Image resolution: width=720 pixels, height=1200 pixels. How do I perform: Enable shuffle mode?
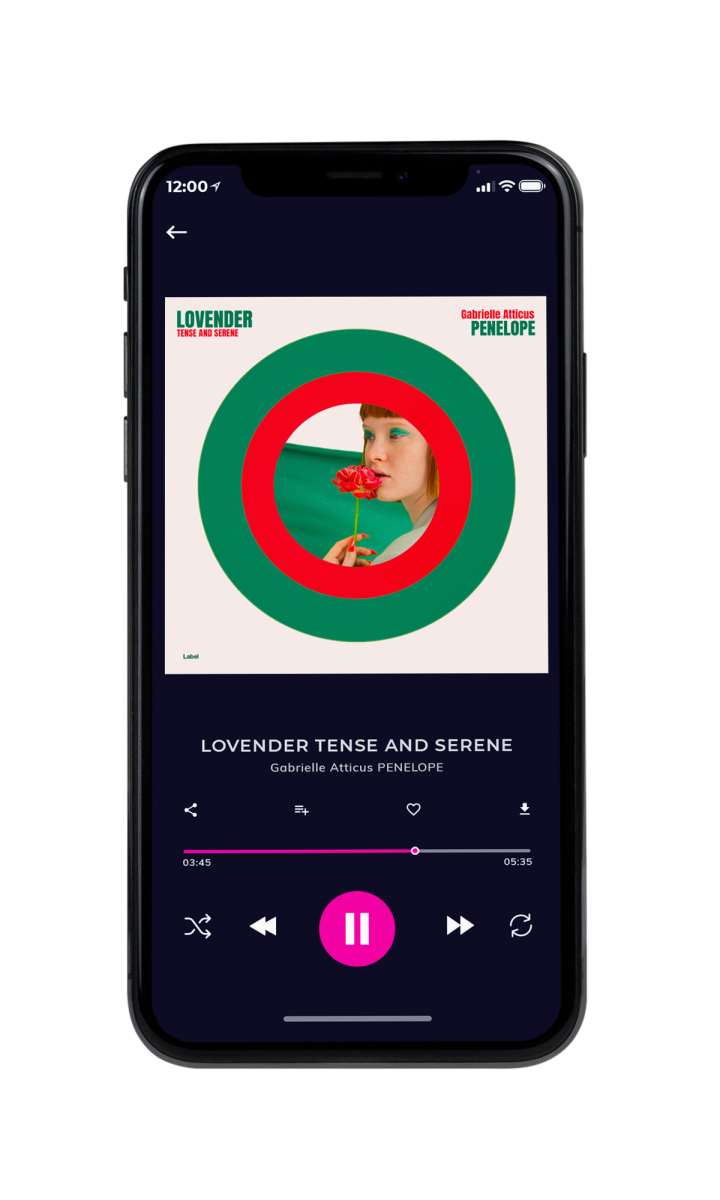197,927
